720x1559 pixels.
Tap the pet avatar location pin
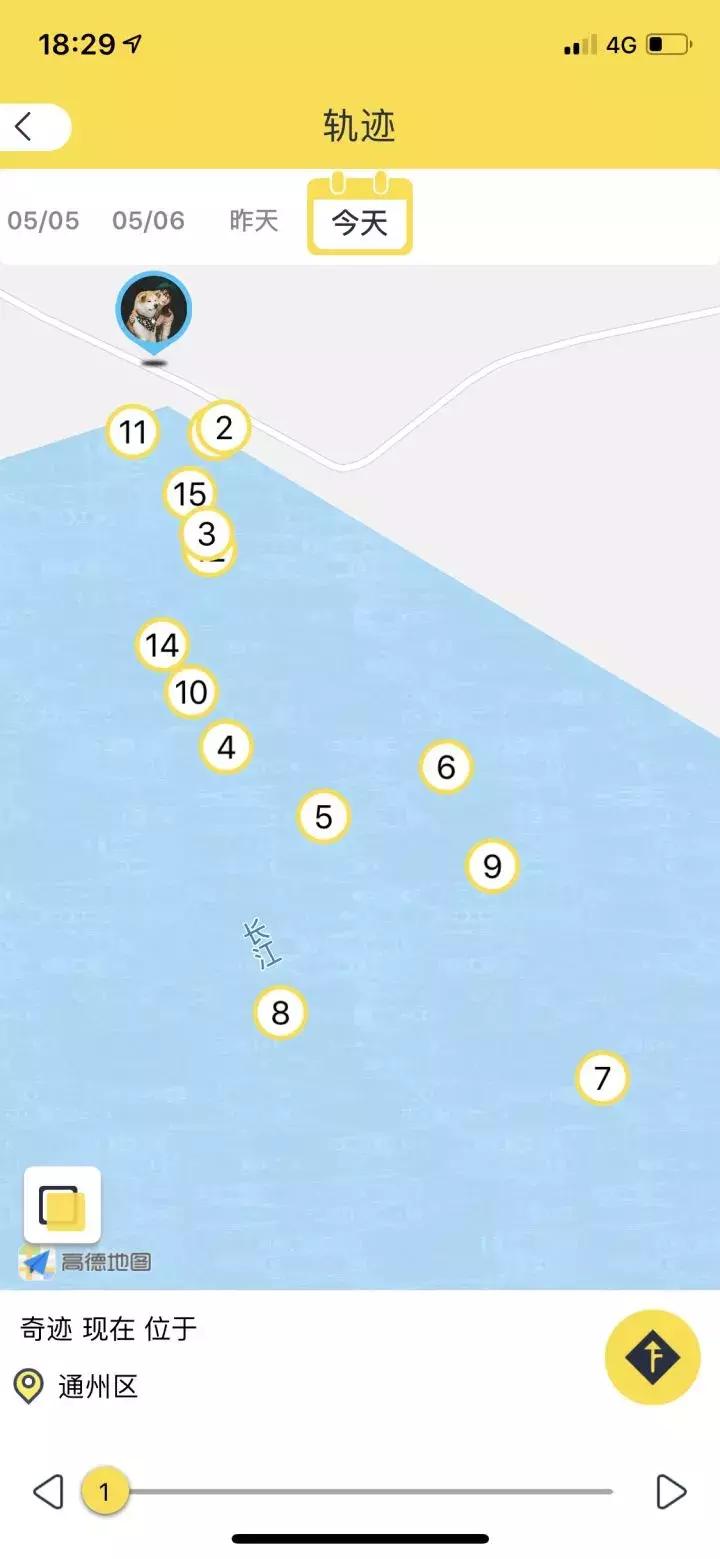[x=153, y=310]
